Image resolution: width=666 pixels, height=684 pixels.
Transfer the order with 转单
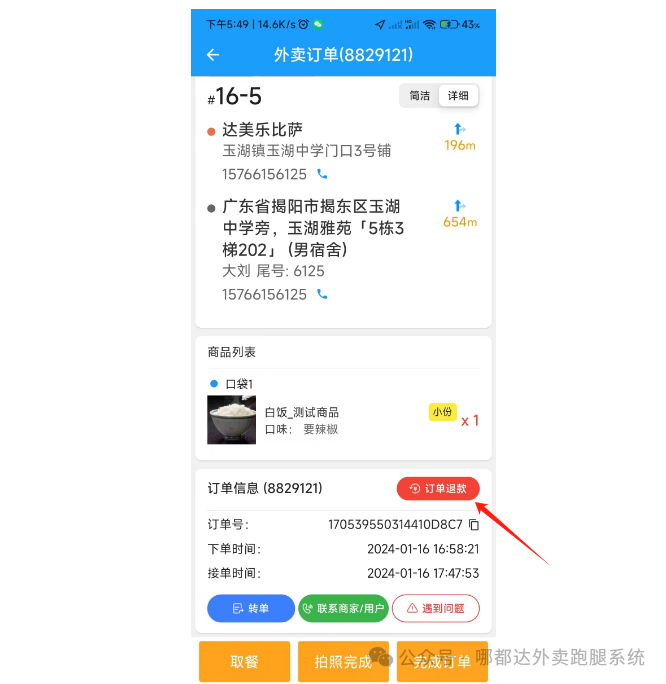click(x=251, y=608)
